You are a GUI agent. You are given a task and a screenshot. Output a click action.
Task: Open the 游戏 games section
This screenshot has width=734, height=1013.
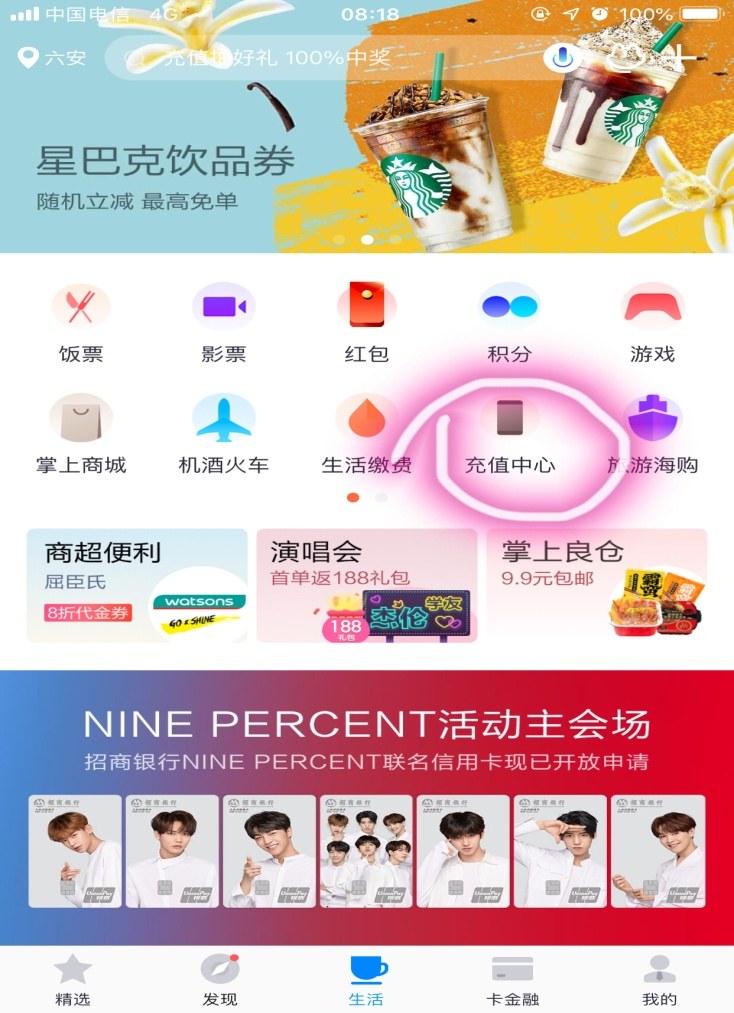(652, 323)
